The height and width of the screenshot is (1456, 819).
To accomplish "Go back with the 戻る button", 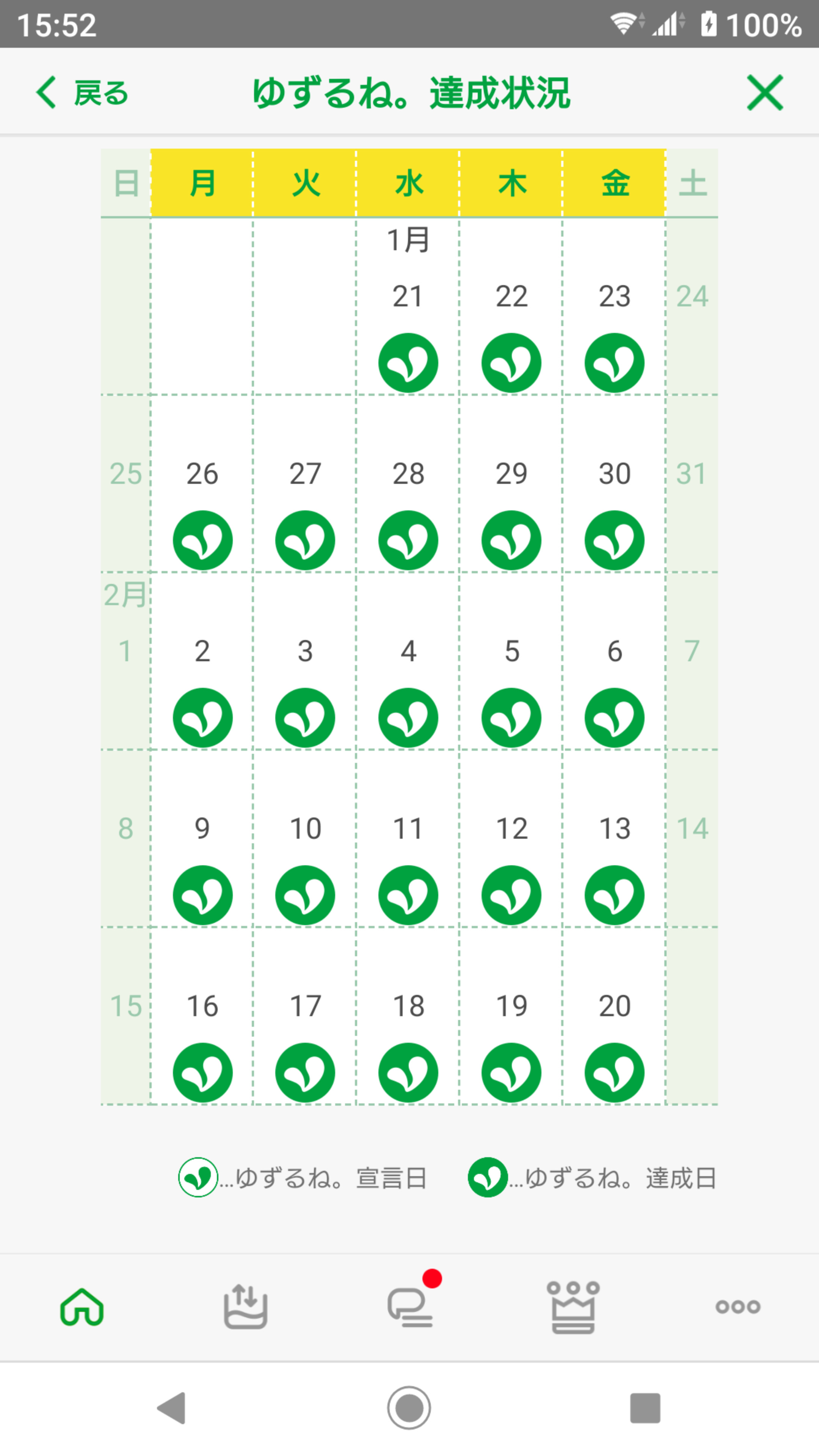I will 83,93.
